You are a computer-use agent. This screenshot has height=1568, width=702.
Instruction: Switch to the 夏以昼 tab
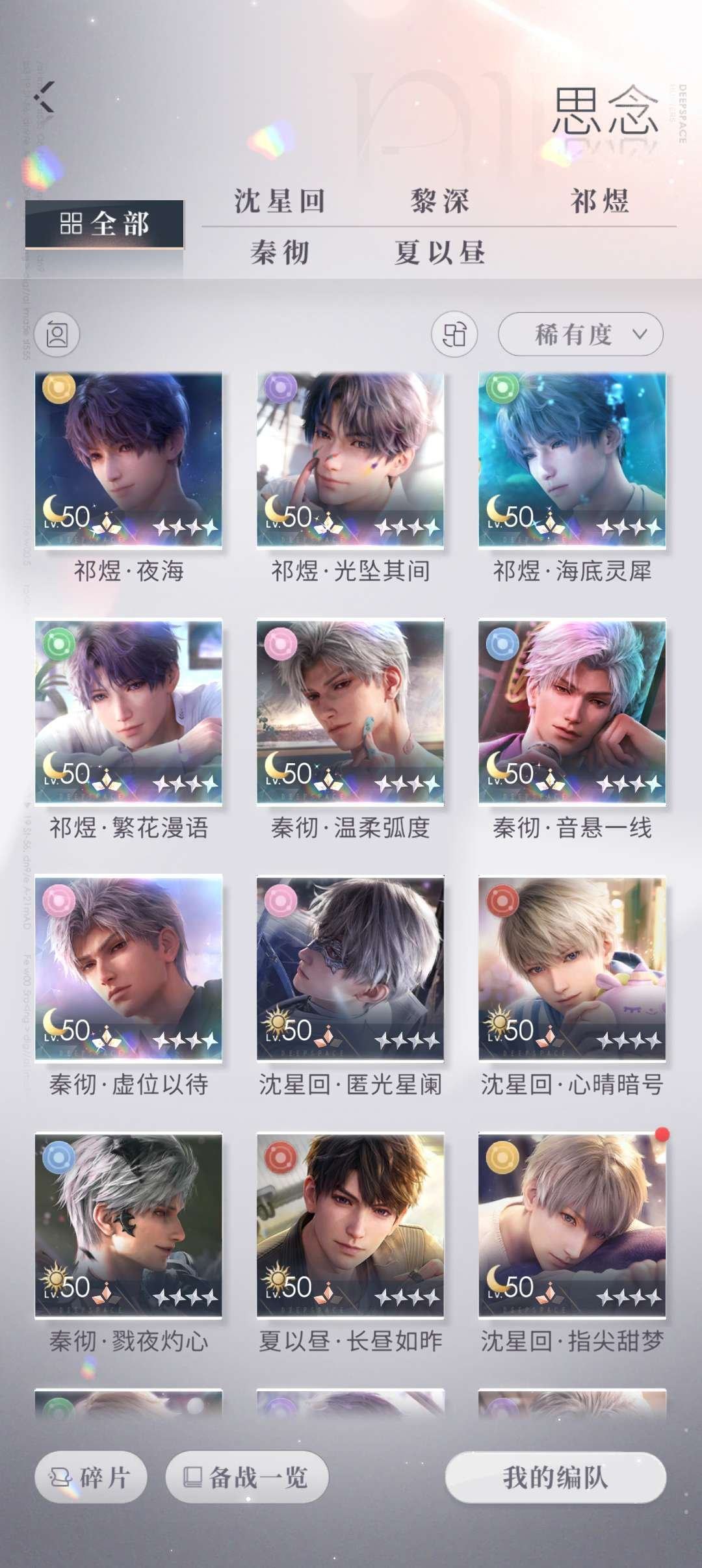pos(439,252)
